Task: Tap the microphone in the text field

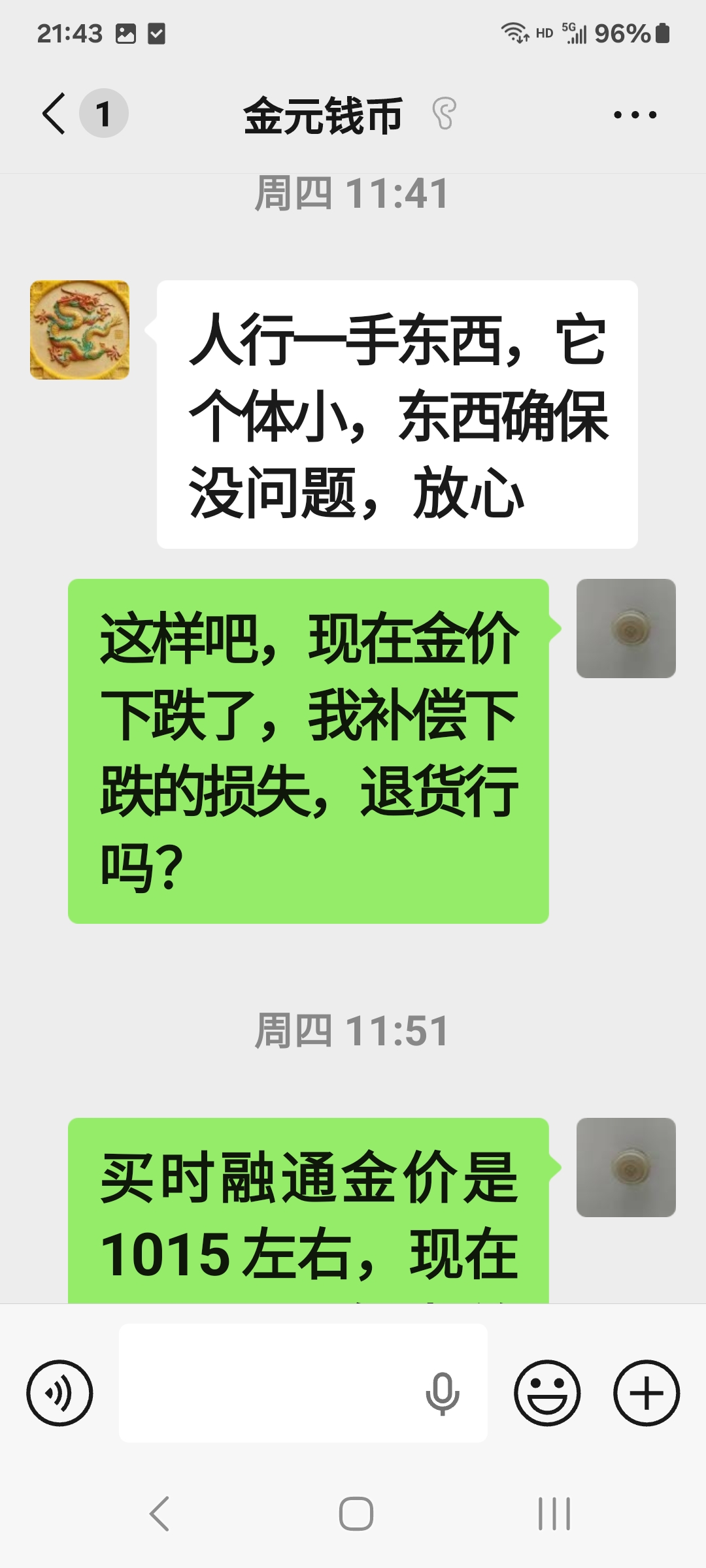Action: coord(443,1393)
